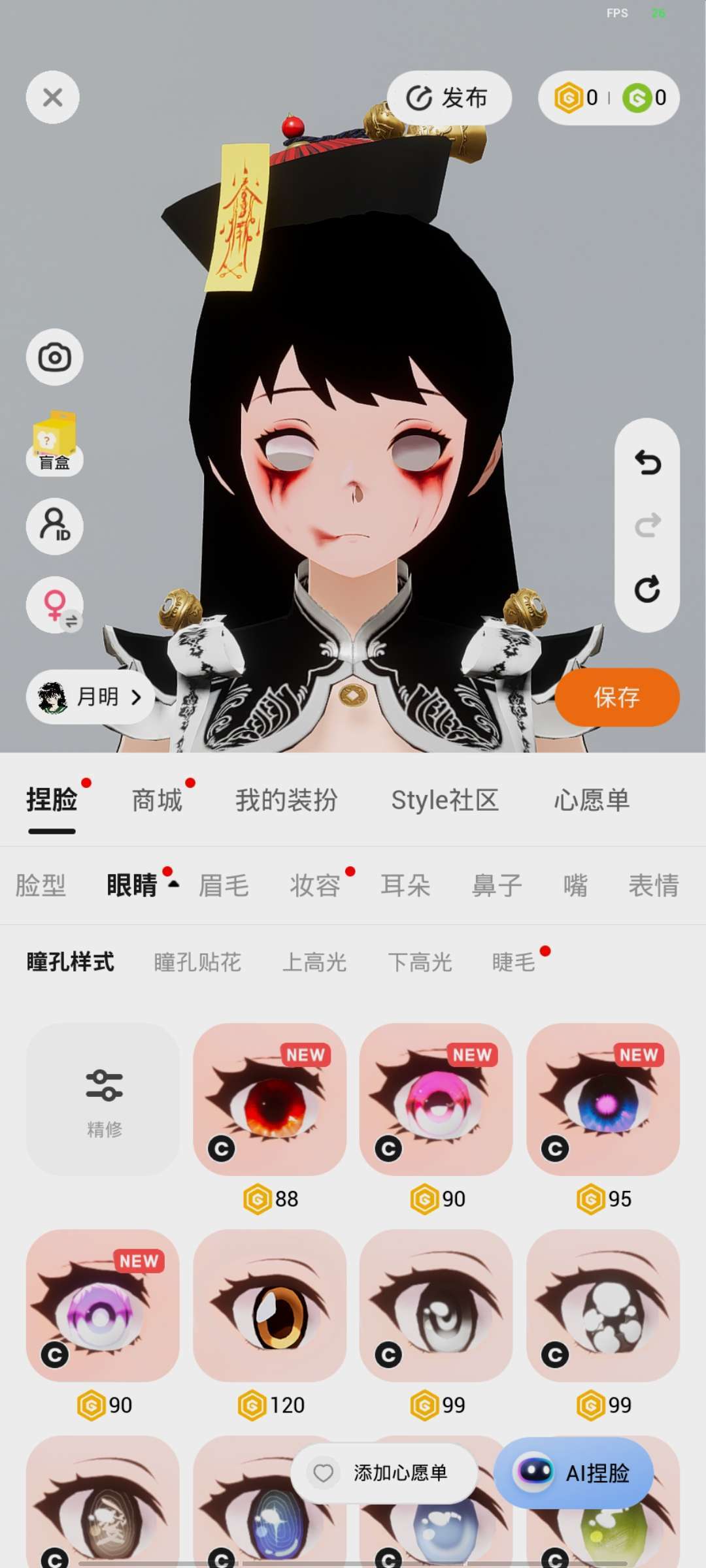Save the avatar with 保存
Viewport: 706px width, 1568px height.
pos(616,697)
